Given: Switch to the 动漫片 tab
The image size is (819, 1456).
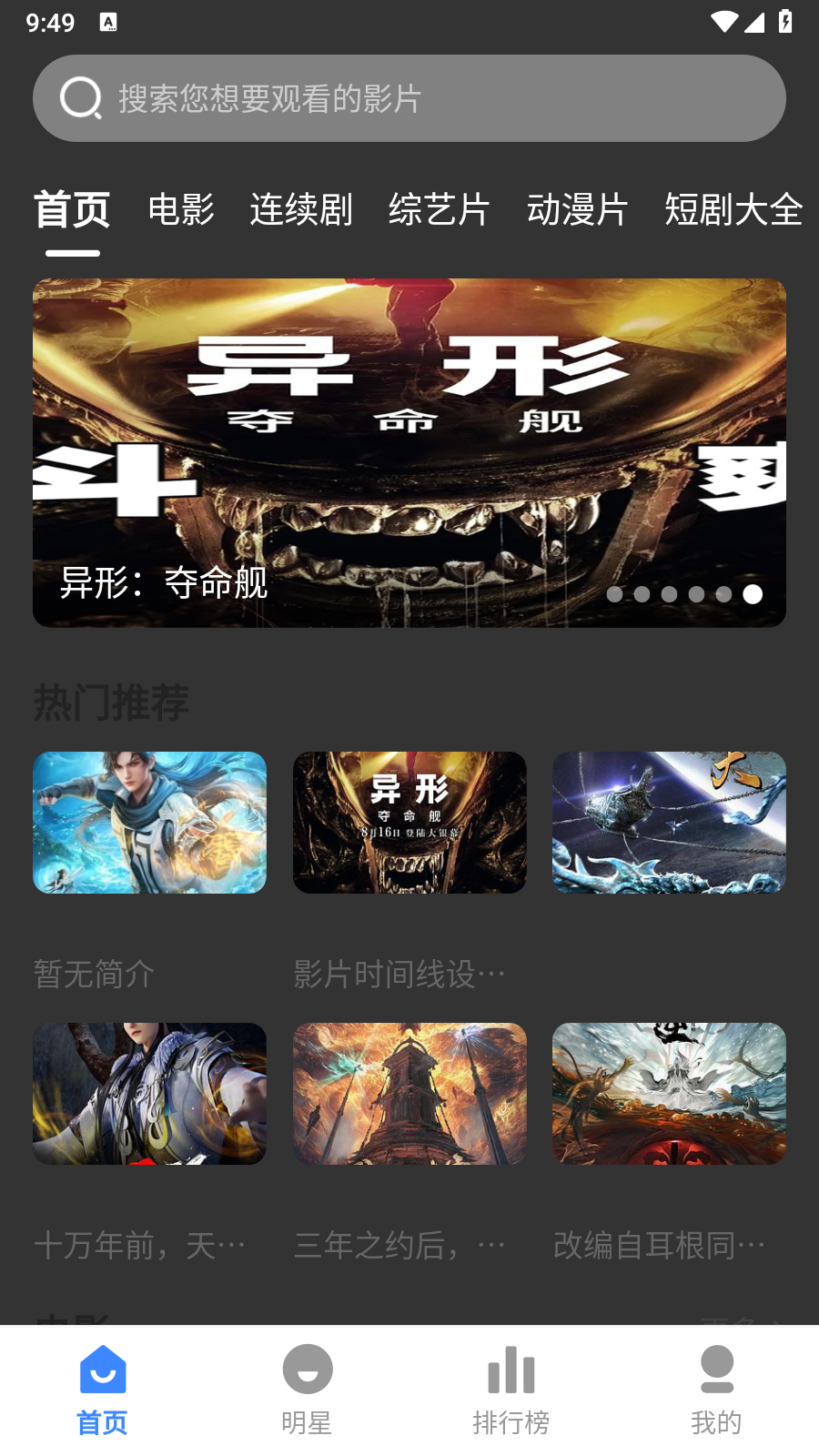Looking at the screenshot, I should (578, 210).
